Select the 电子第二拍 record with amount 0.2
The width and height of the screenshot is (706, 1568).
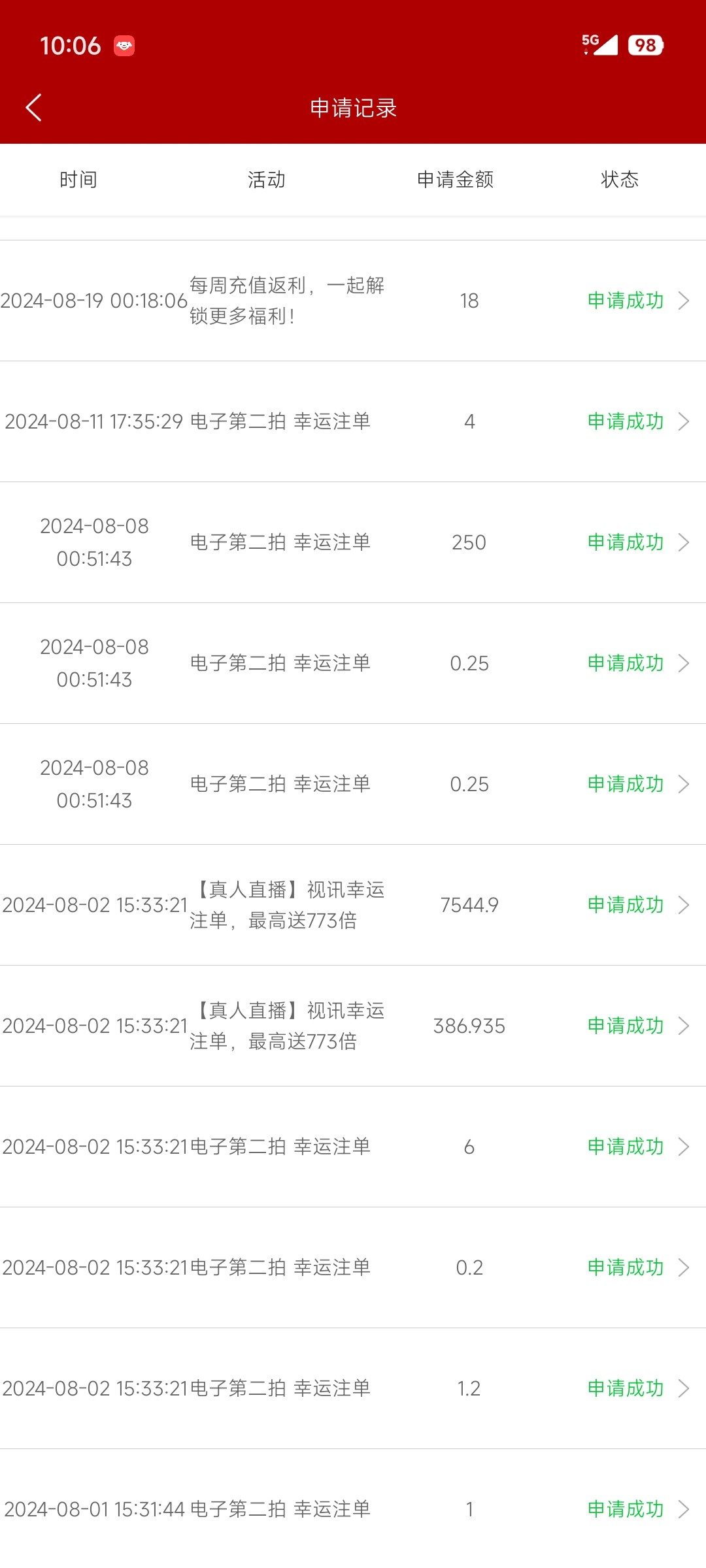(637, 1267)
